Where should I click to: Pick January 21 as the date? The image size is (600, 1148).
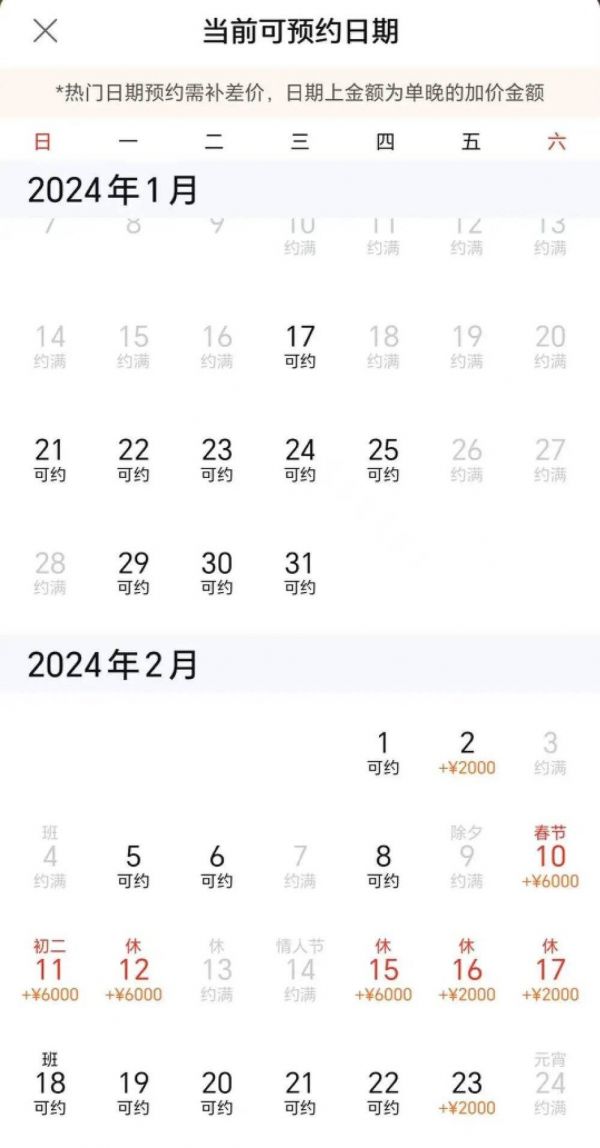pos(49,459)
